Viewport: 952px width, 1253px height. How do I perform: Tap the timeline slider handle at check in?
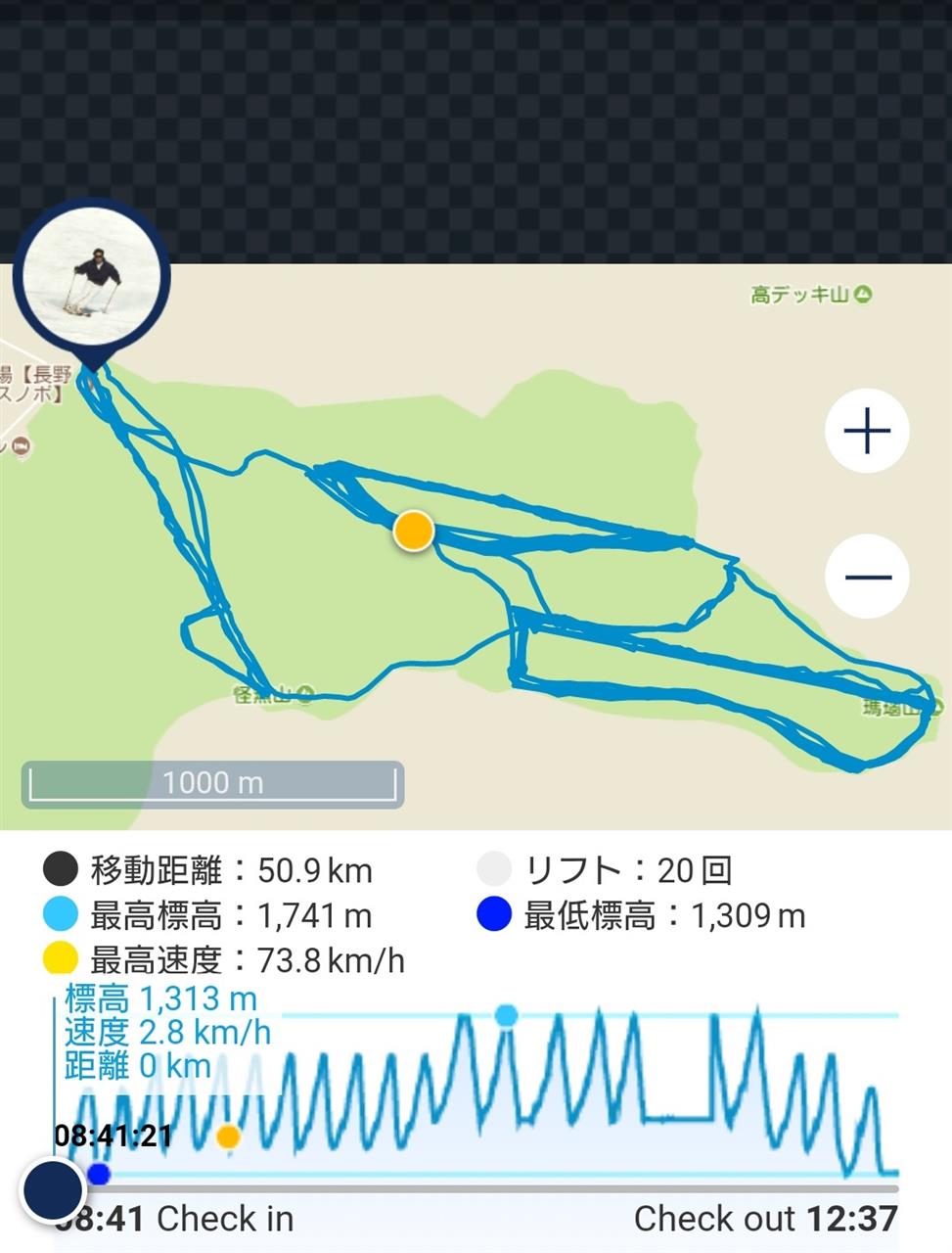[53, 1189]
